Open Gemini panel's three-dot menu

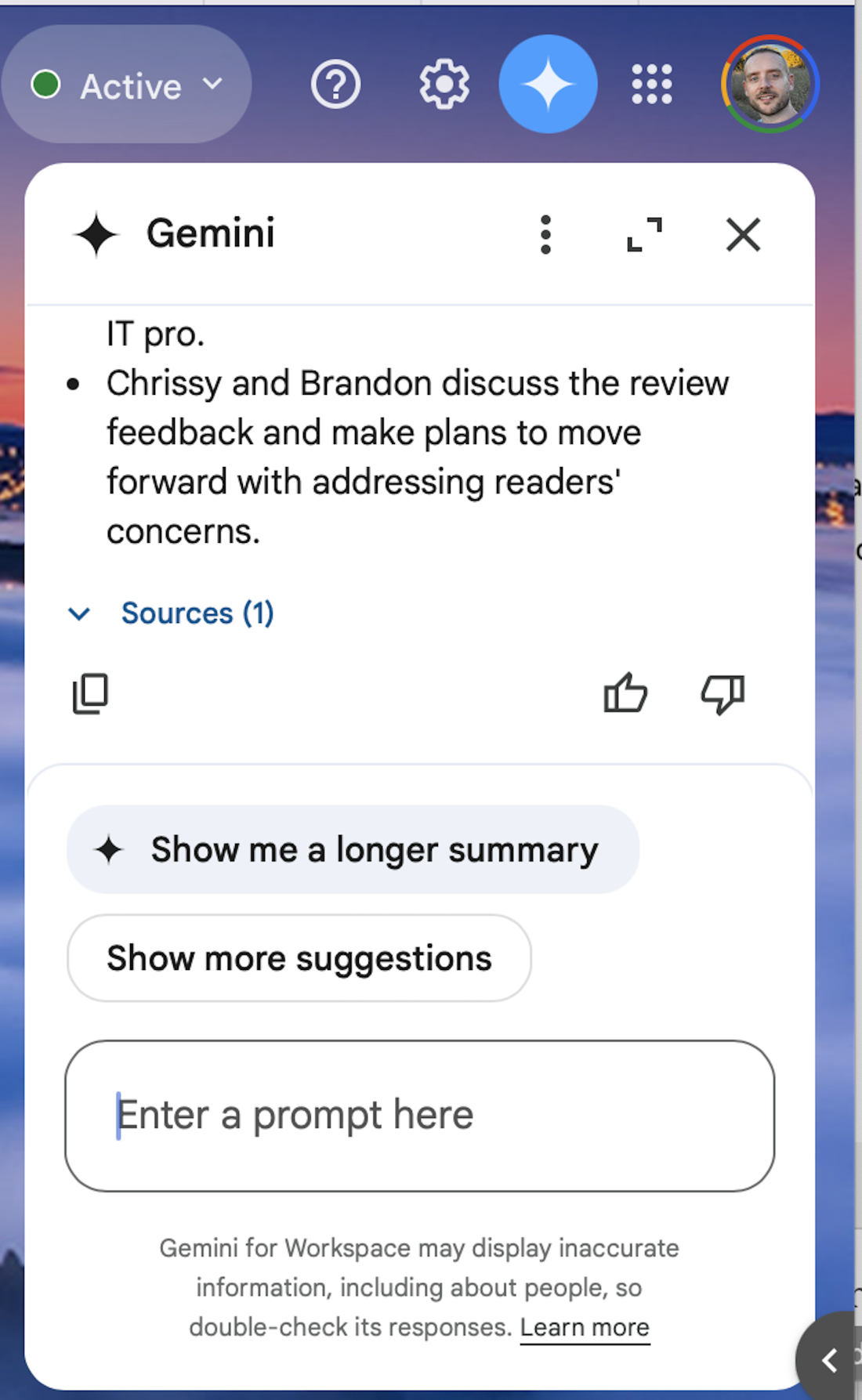coord(546,234)
